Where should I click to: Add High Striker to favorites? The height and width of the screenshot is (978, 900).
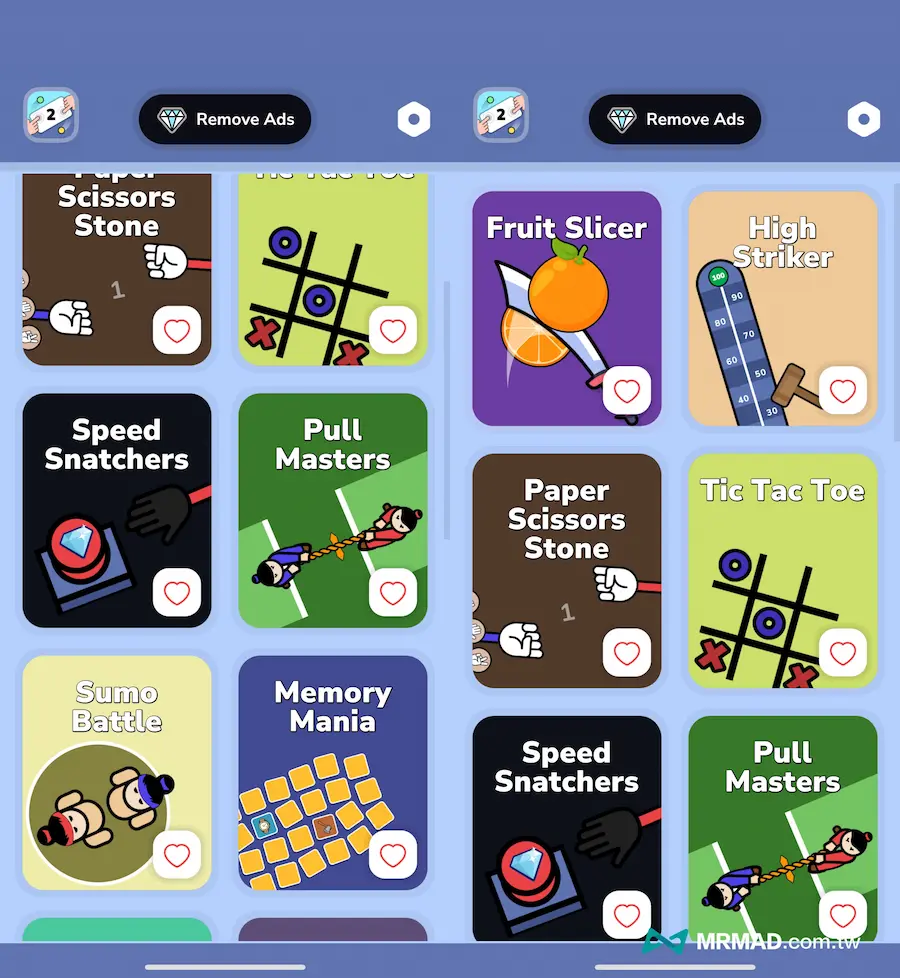point(843,391)
